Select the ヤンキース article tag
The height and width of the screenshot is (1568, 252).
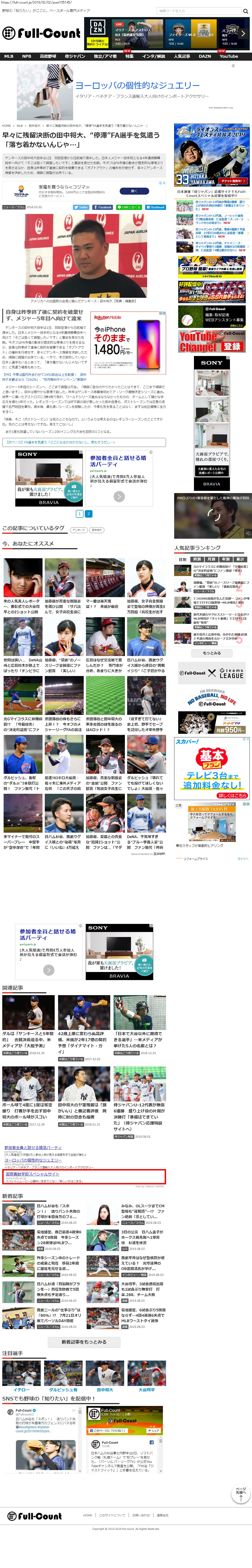coord(79,529)
